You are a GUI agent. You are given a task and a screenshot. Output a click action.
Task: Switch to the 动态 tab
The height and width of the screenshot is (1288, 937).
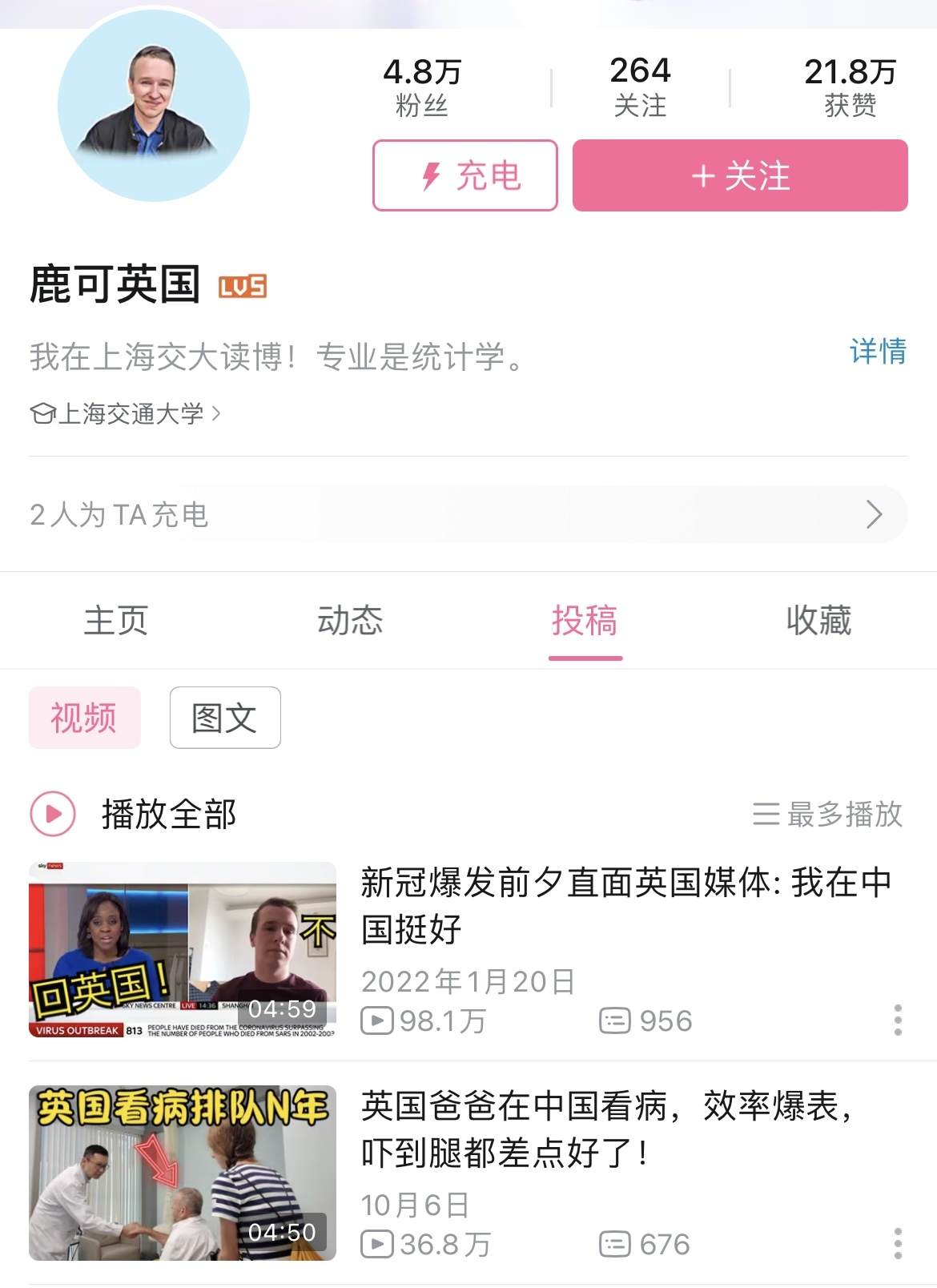click(350, 621)
